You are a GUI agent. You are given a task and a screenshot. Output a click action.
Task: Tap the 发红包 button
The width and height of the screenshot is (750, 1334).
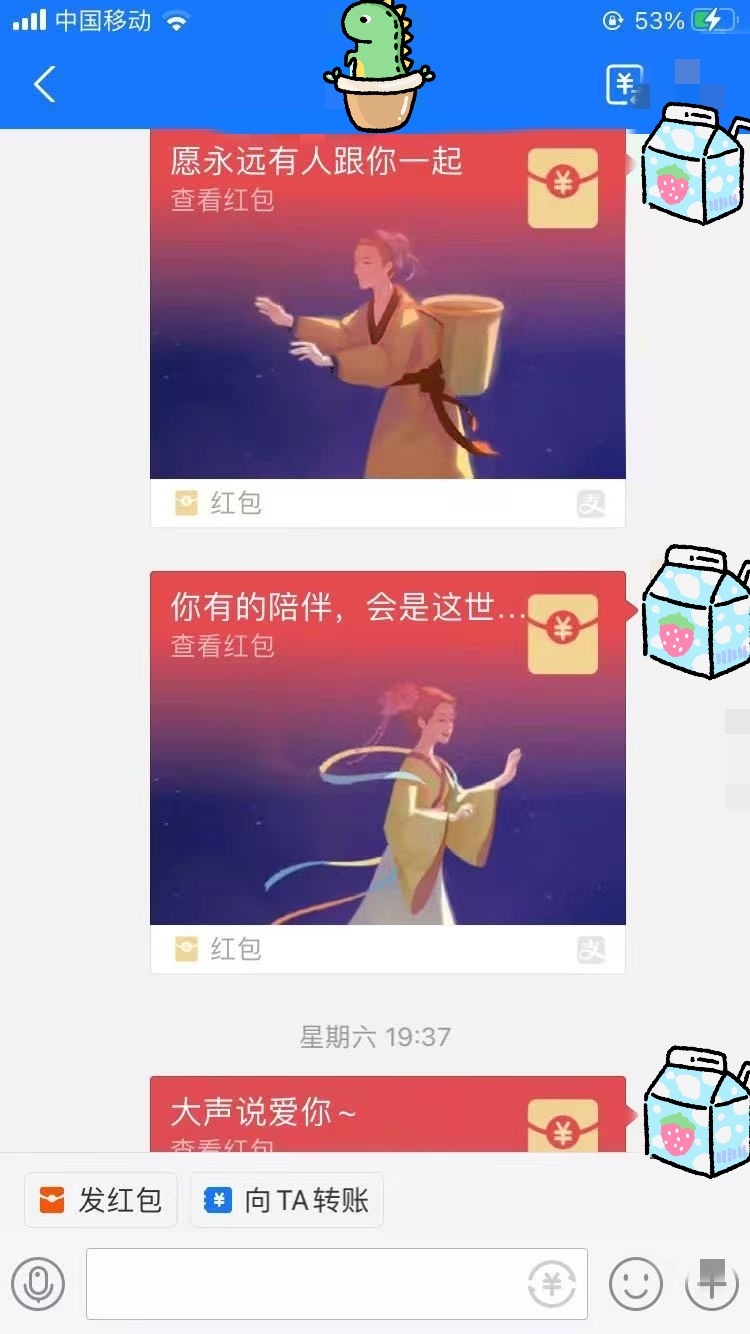[101, 1200]
